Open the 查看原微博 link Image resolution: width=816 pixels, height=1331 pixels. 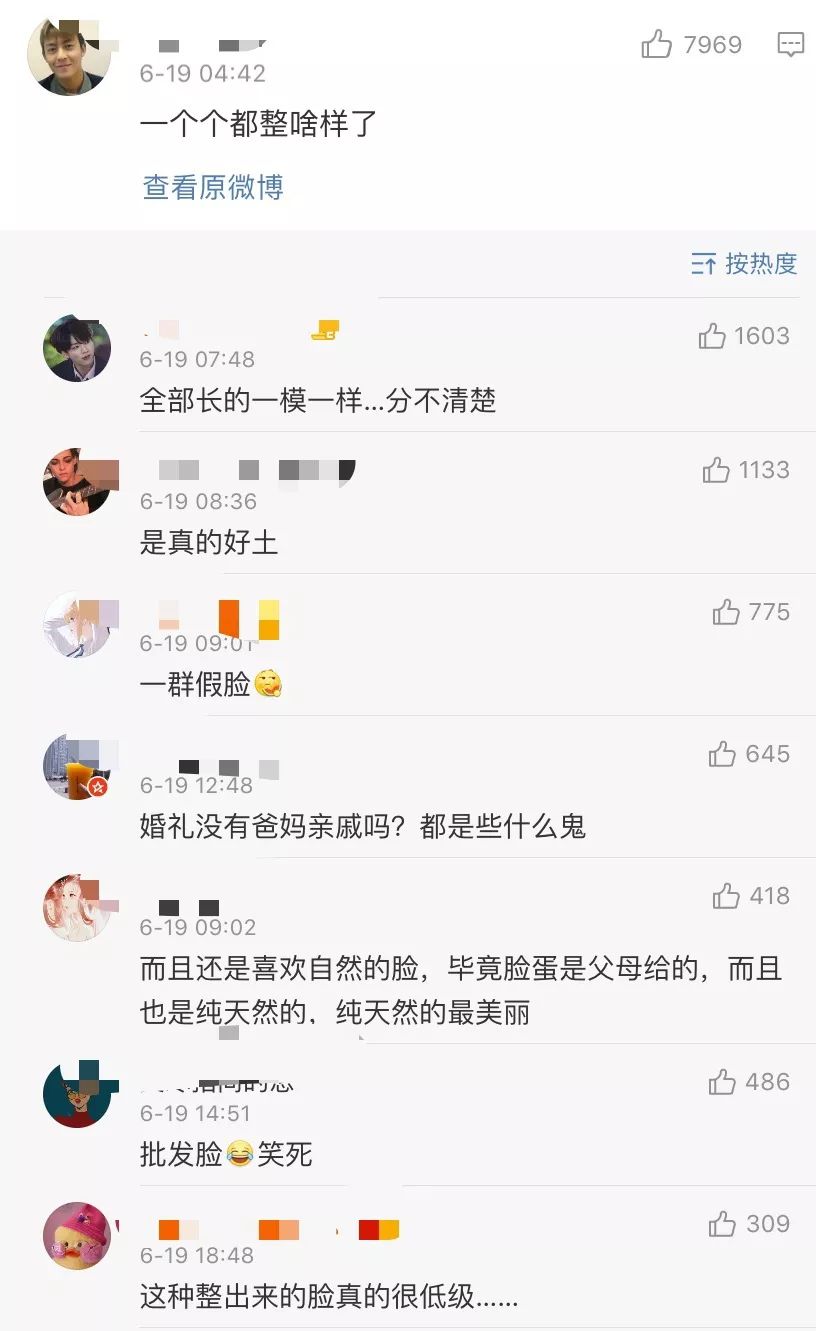(x=213, y=187)
